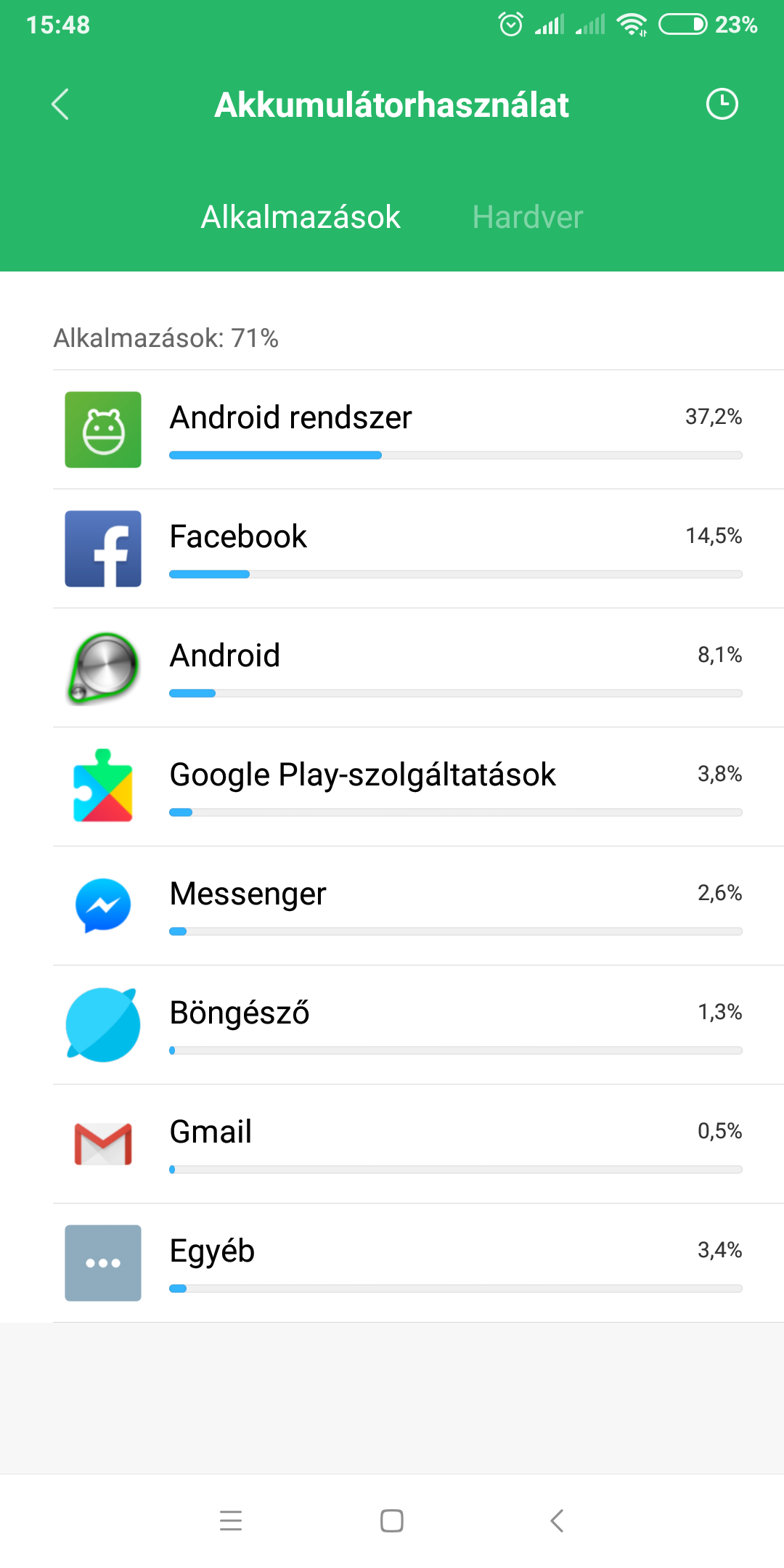
Task: Open Böngésző battery usage row
Action: (418, 1025)
